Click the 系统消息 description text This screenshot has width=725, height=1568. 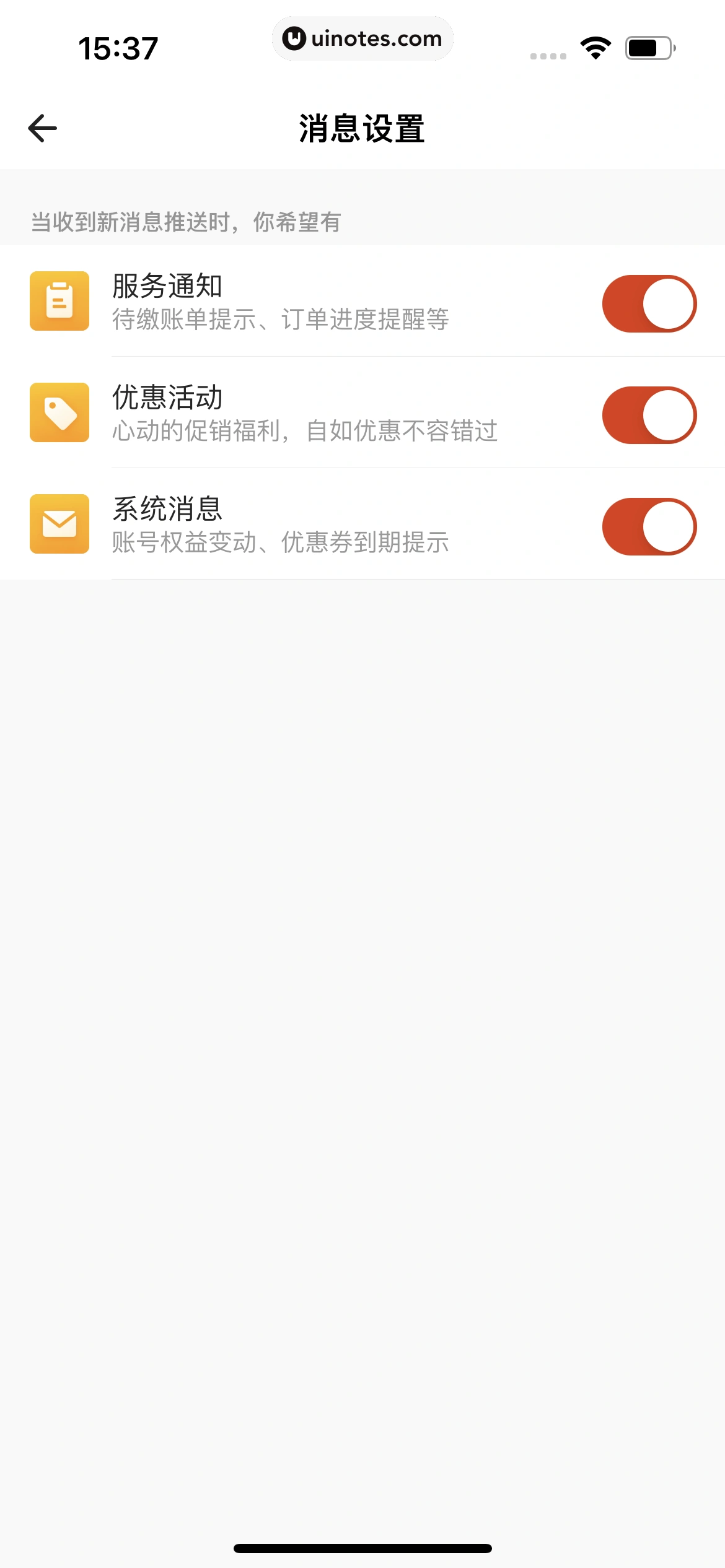(283, 543)
